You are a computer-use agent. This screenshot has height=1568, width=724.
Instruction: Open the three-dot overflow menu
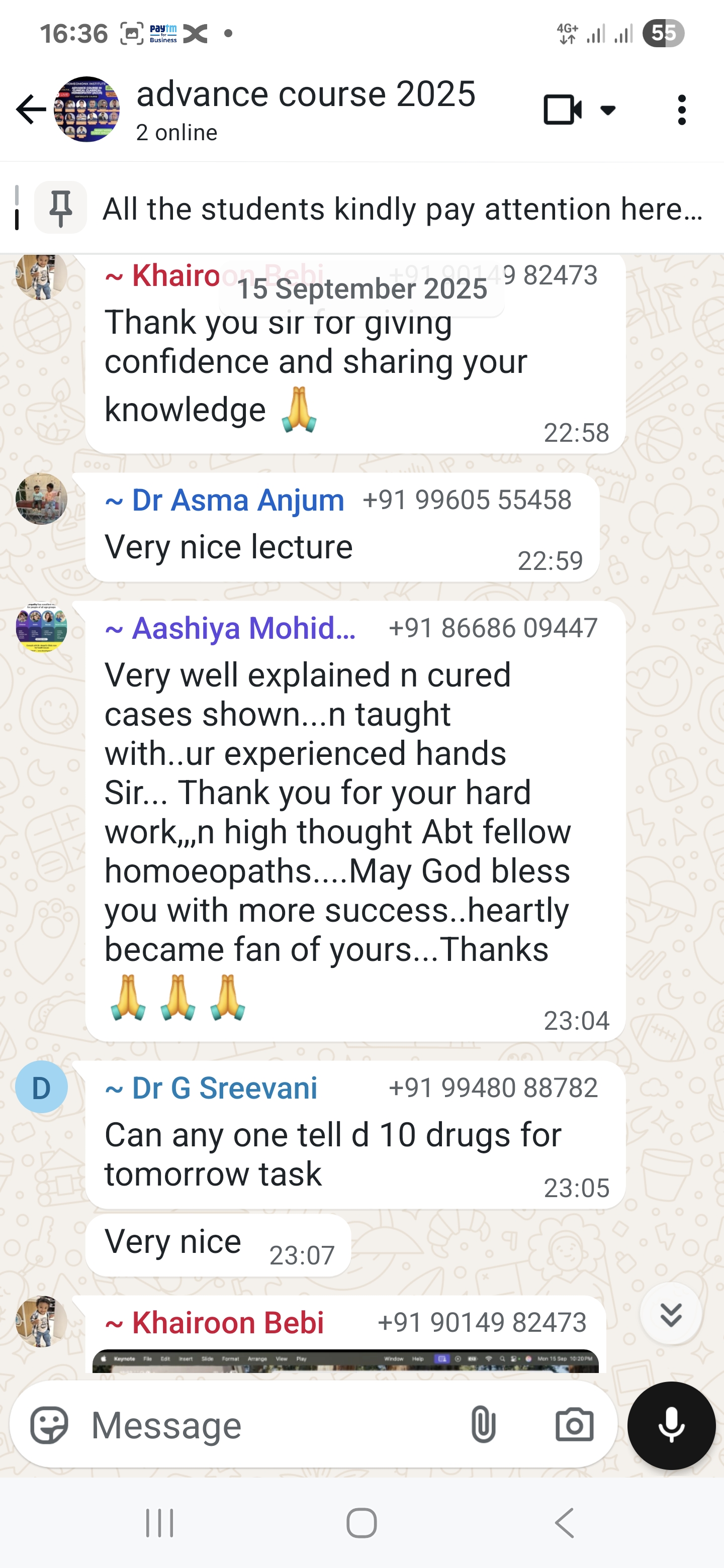[681, 110]
